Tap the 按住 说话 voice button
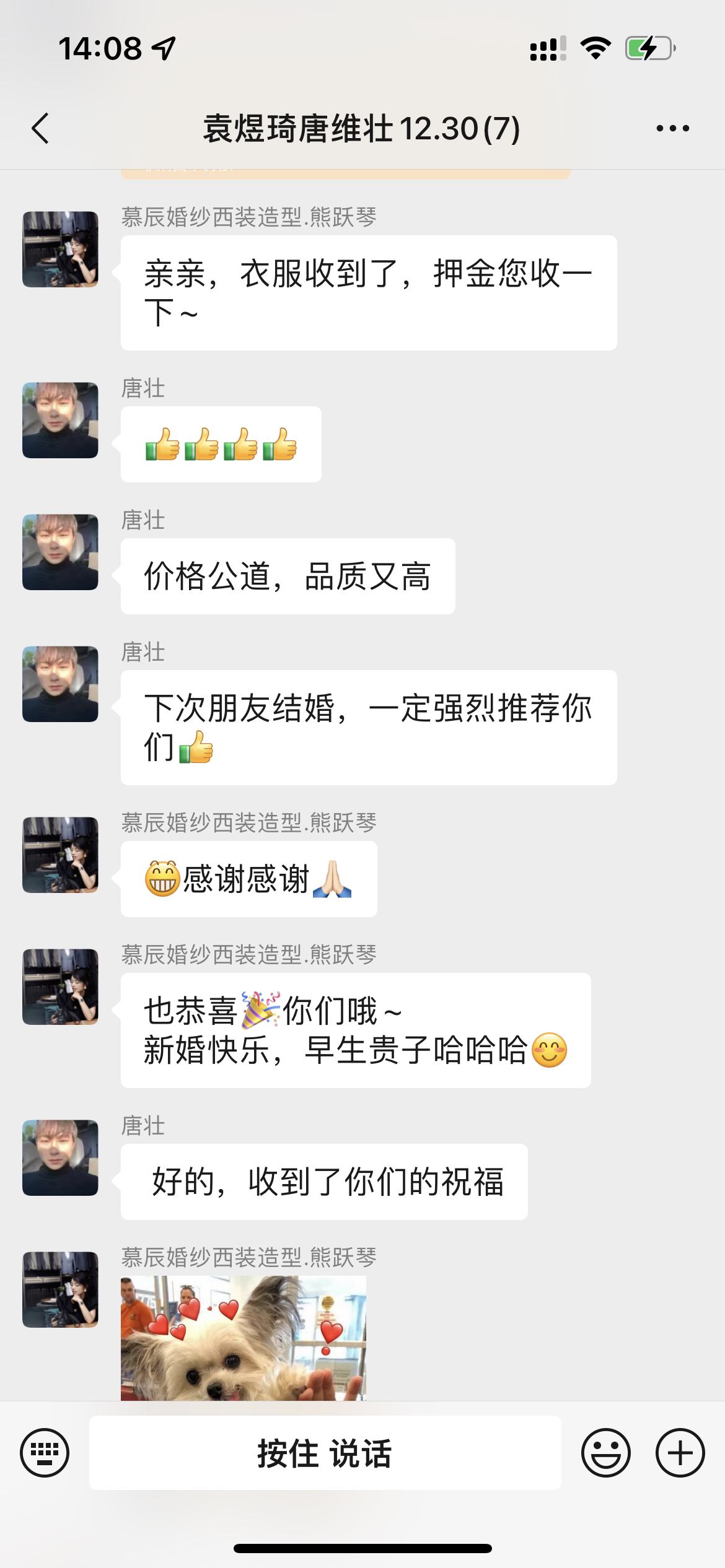 tap(325, 1453)
